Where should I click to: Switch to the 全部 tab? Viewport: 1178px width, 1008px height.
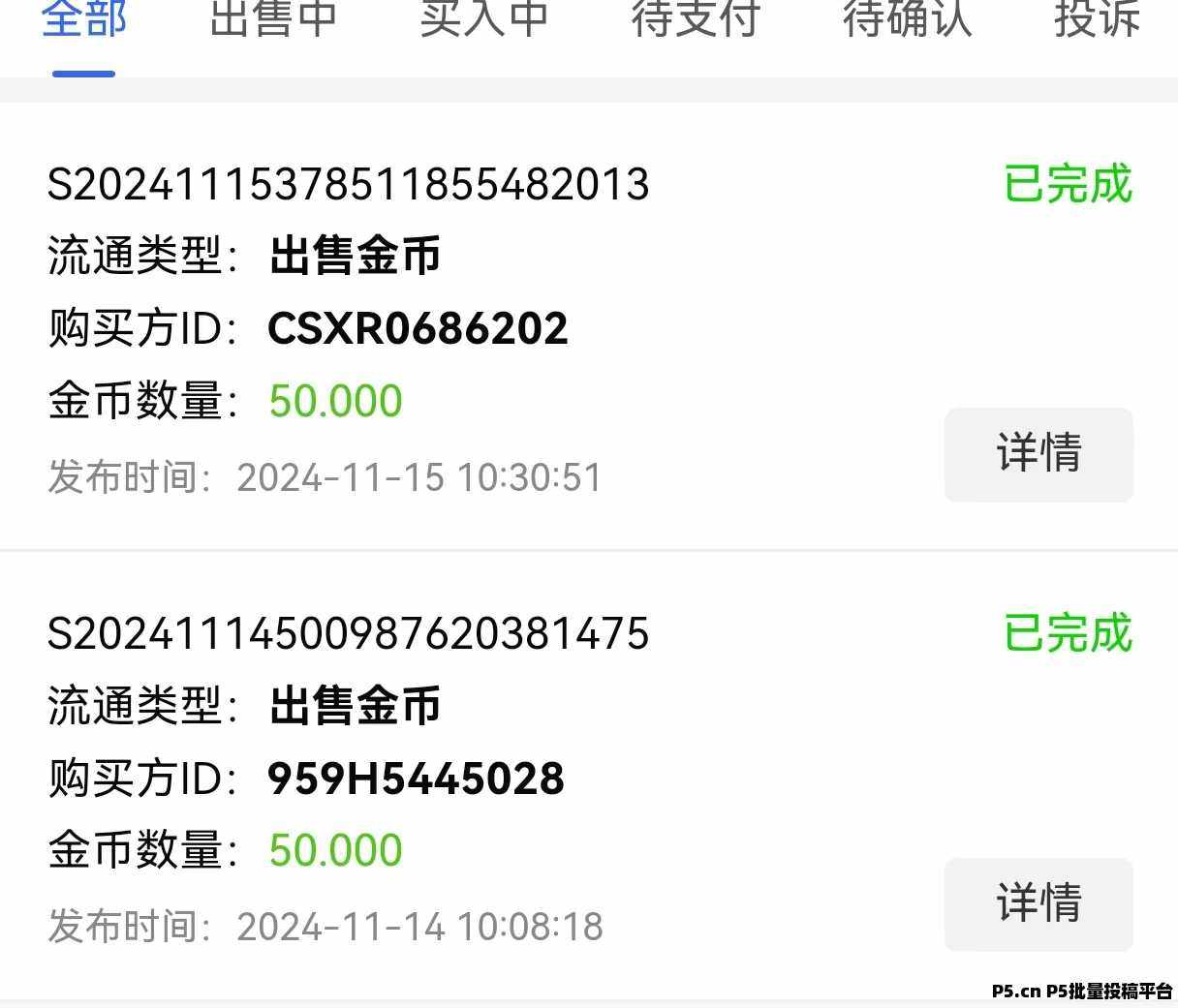[84, 21]
